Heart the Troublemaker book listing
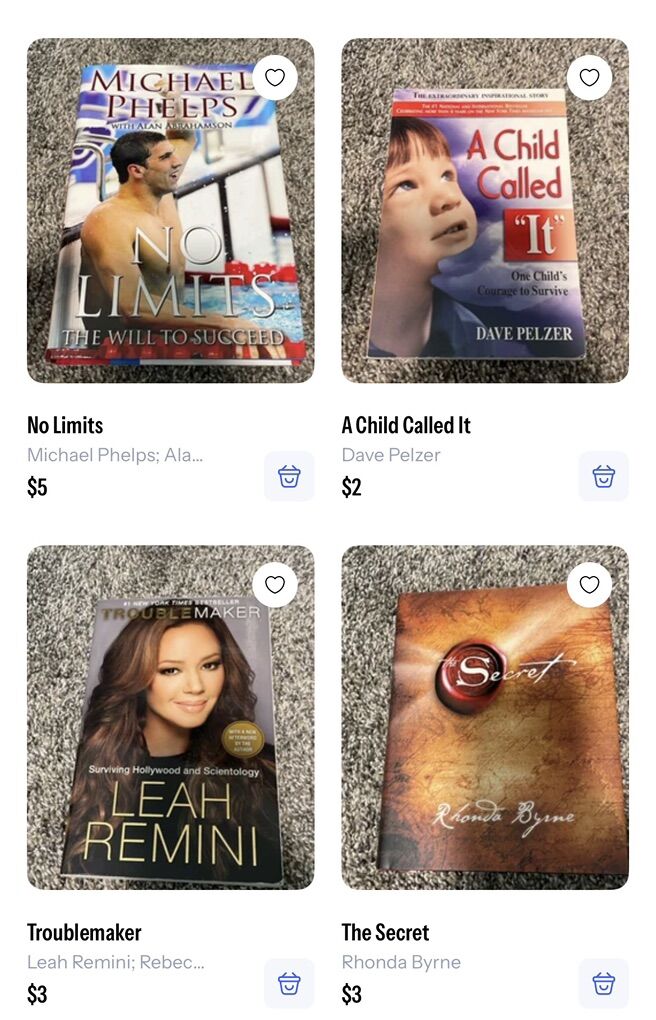Viewport: 656px width, 1020px height. (275, 584)
